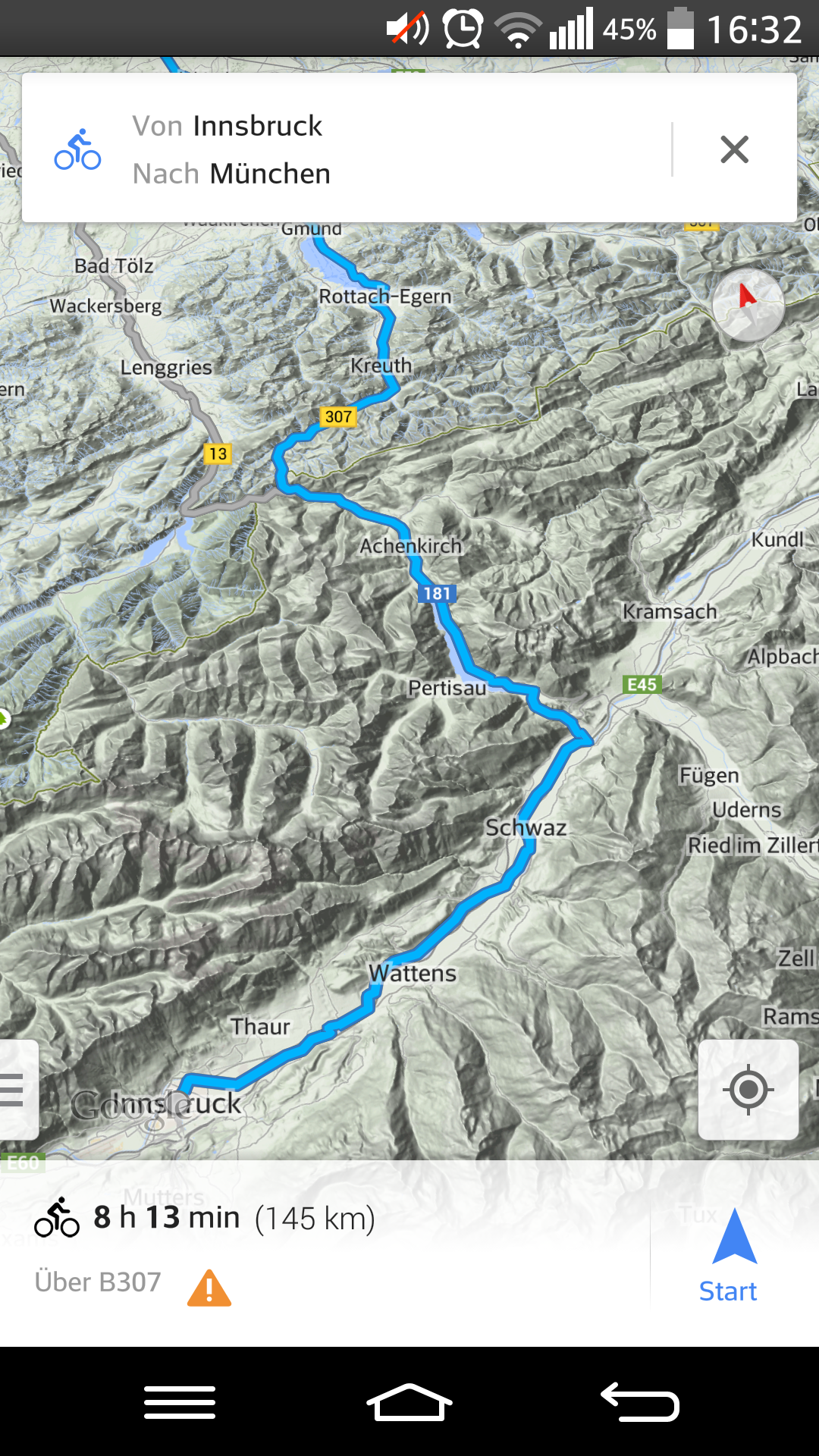Go to the home screen

tap(409, 1402)
